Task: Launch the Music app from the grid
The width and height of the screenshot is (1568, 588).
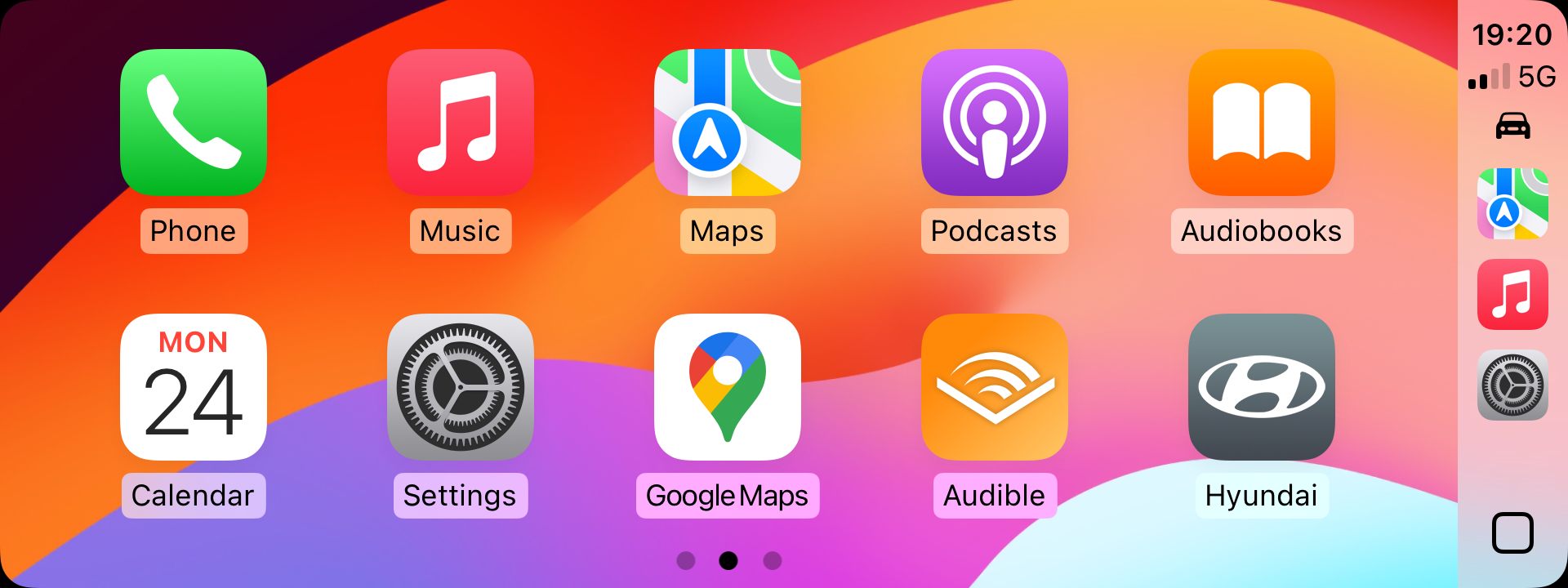Action: pos(461,122)
